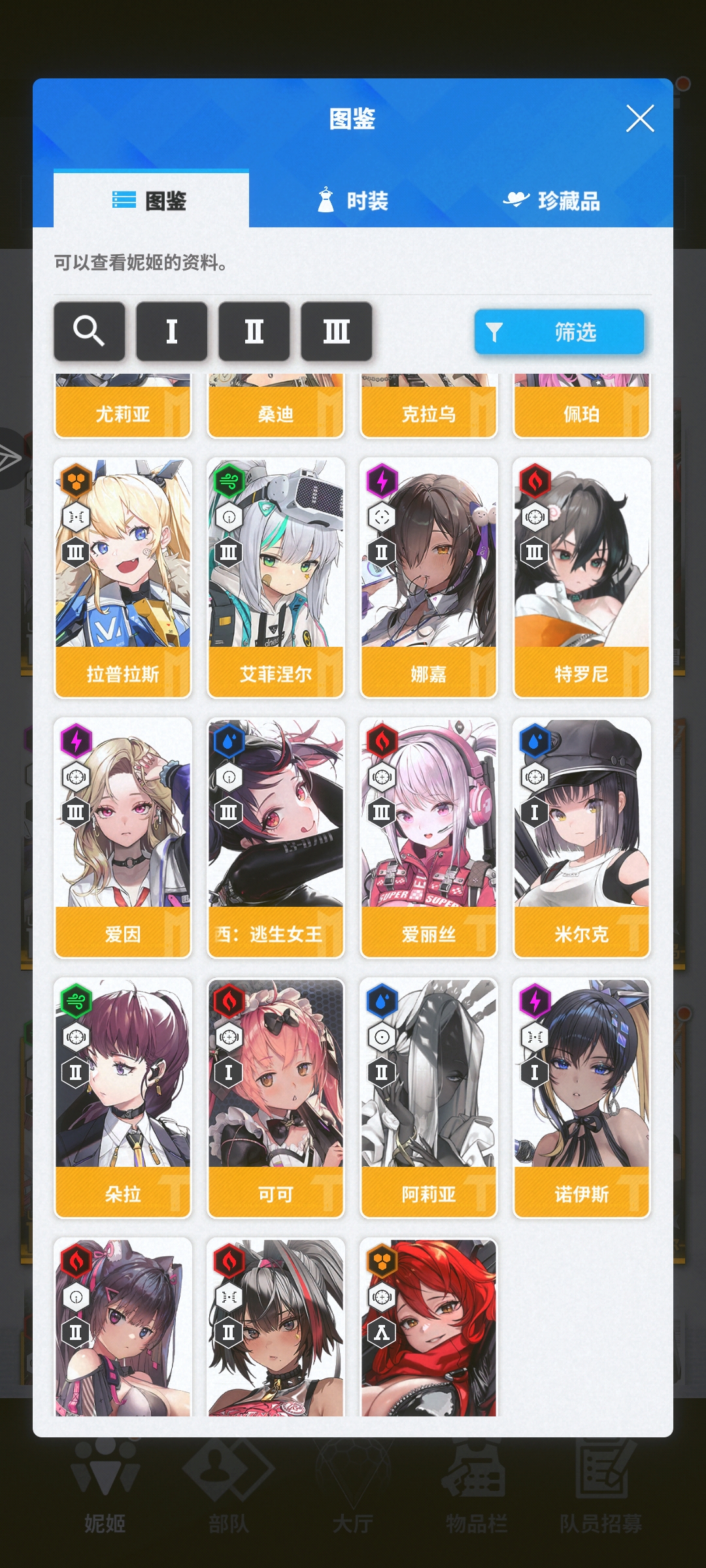Close the 图鉴 dialog
The width and height of the screenshot is (706, 1568).
pyautogui.click(x=639, y=119)
